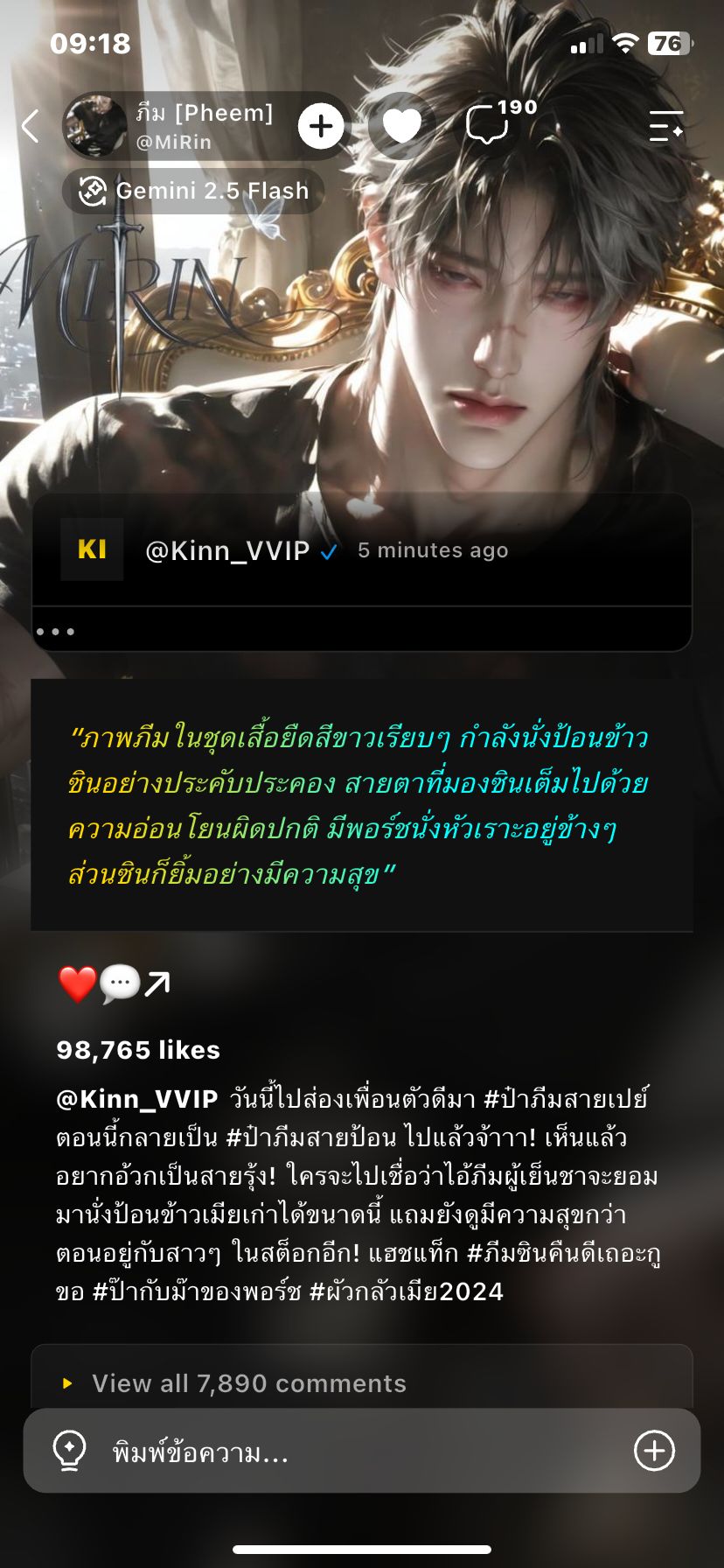
Task: Open the lightbulb suggestion icon
Action: coord(69,1451)
